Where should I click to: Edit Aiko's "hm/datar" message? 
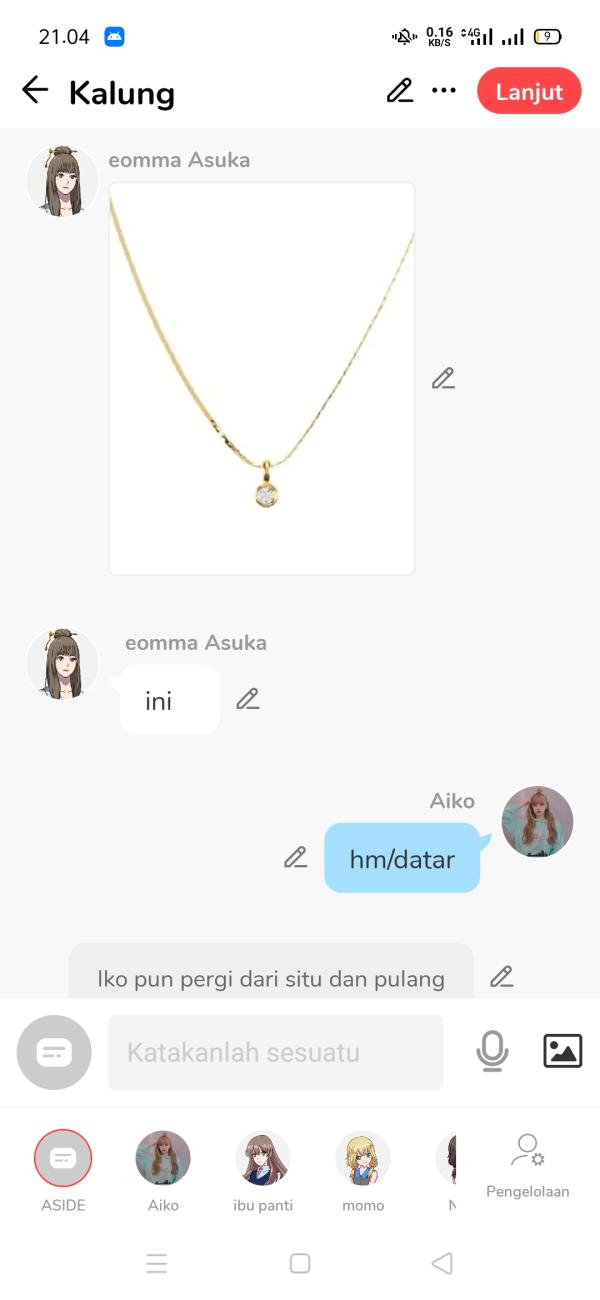295,857
